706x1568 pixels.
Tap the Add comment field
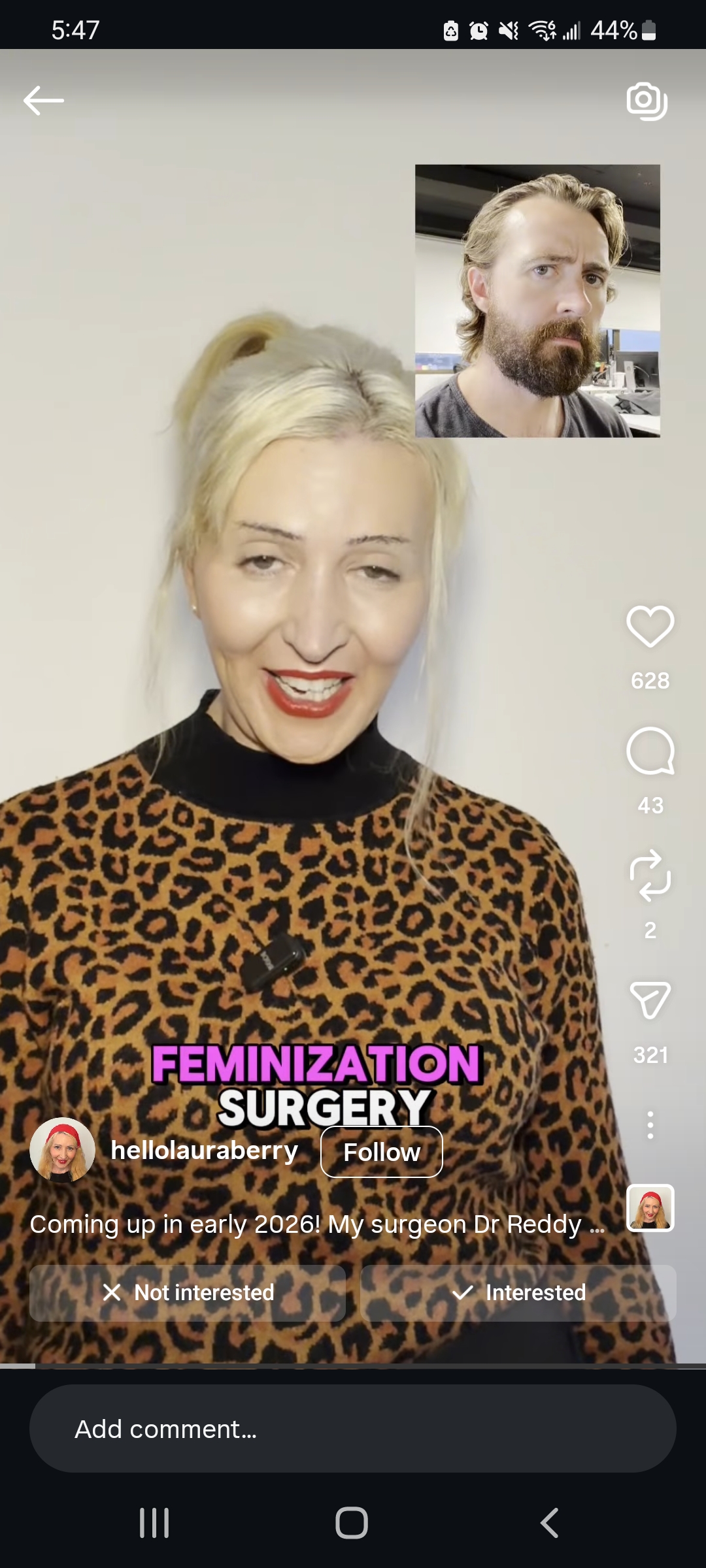pos(353,1429)
